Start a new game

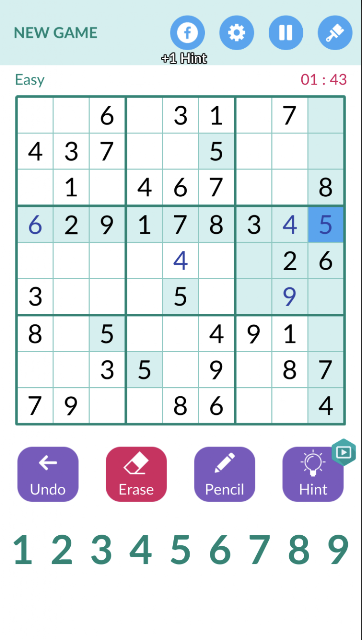[56, 33]
